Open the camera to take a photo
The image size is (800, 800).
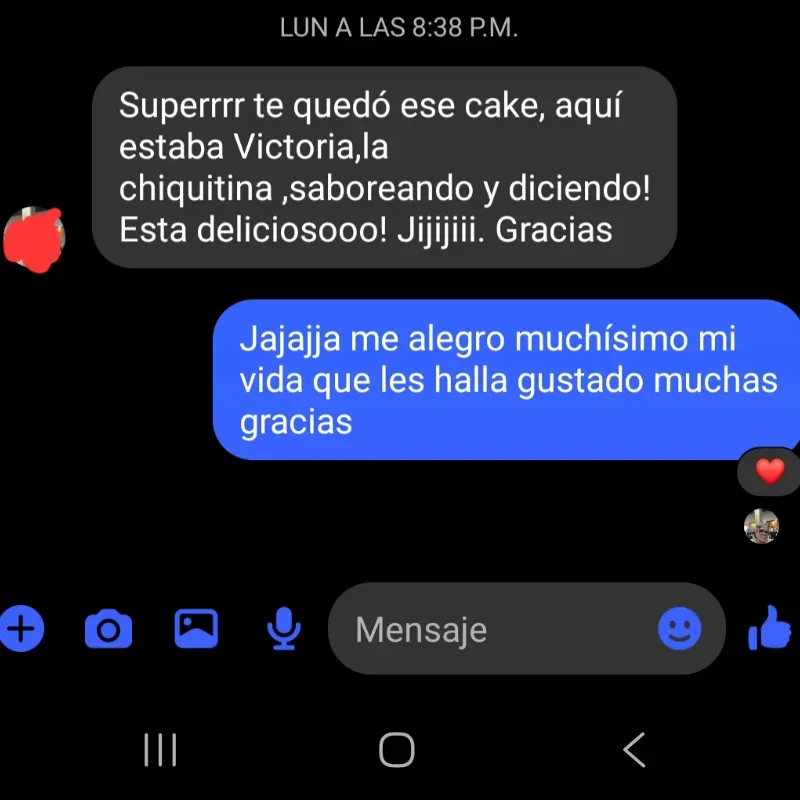point(108,629)
